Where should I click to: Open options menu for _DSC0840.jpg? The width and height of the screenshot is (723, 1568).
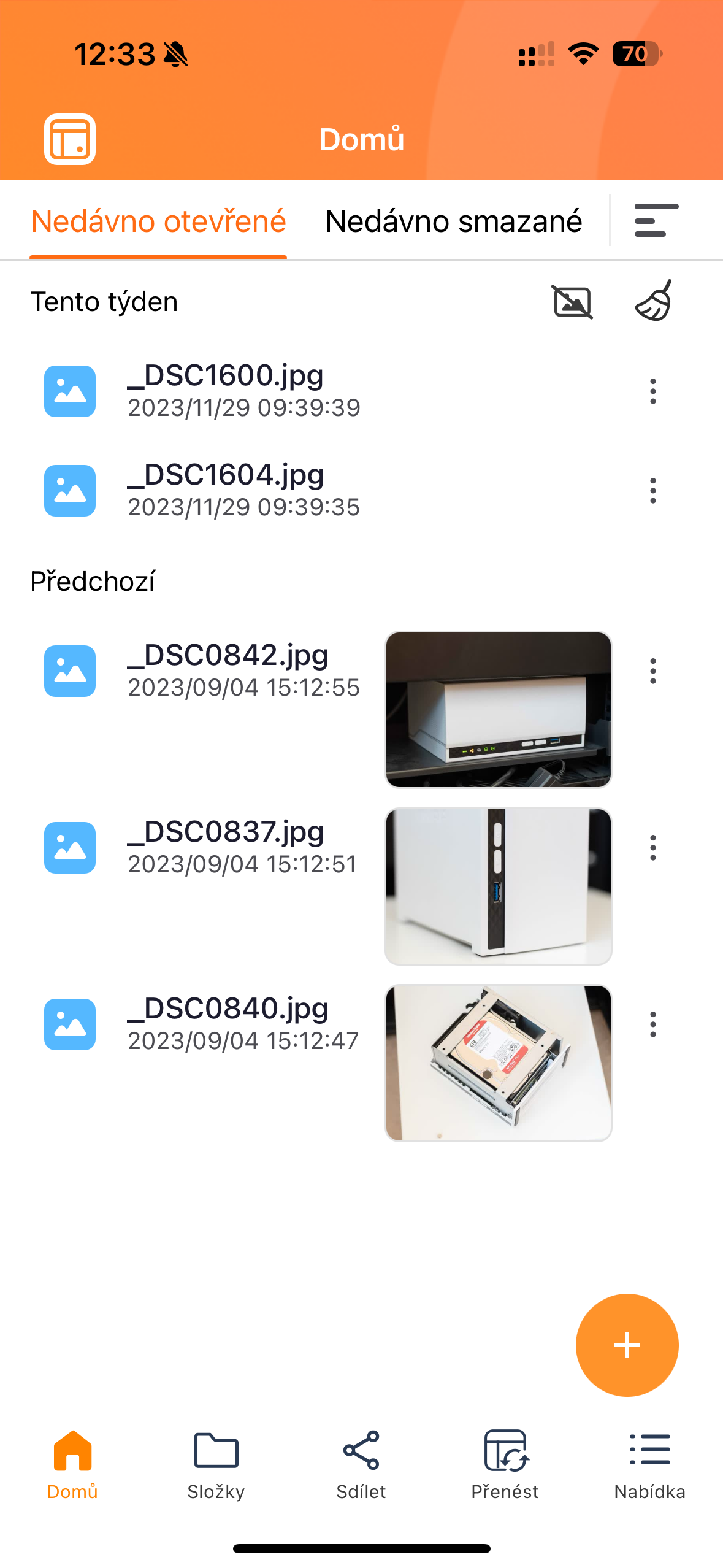[652, 1025]
